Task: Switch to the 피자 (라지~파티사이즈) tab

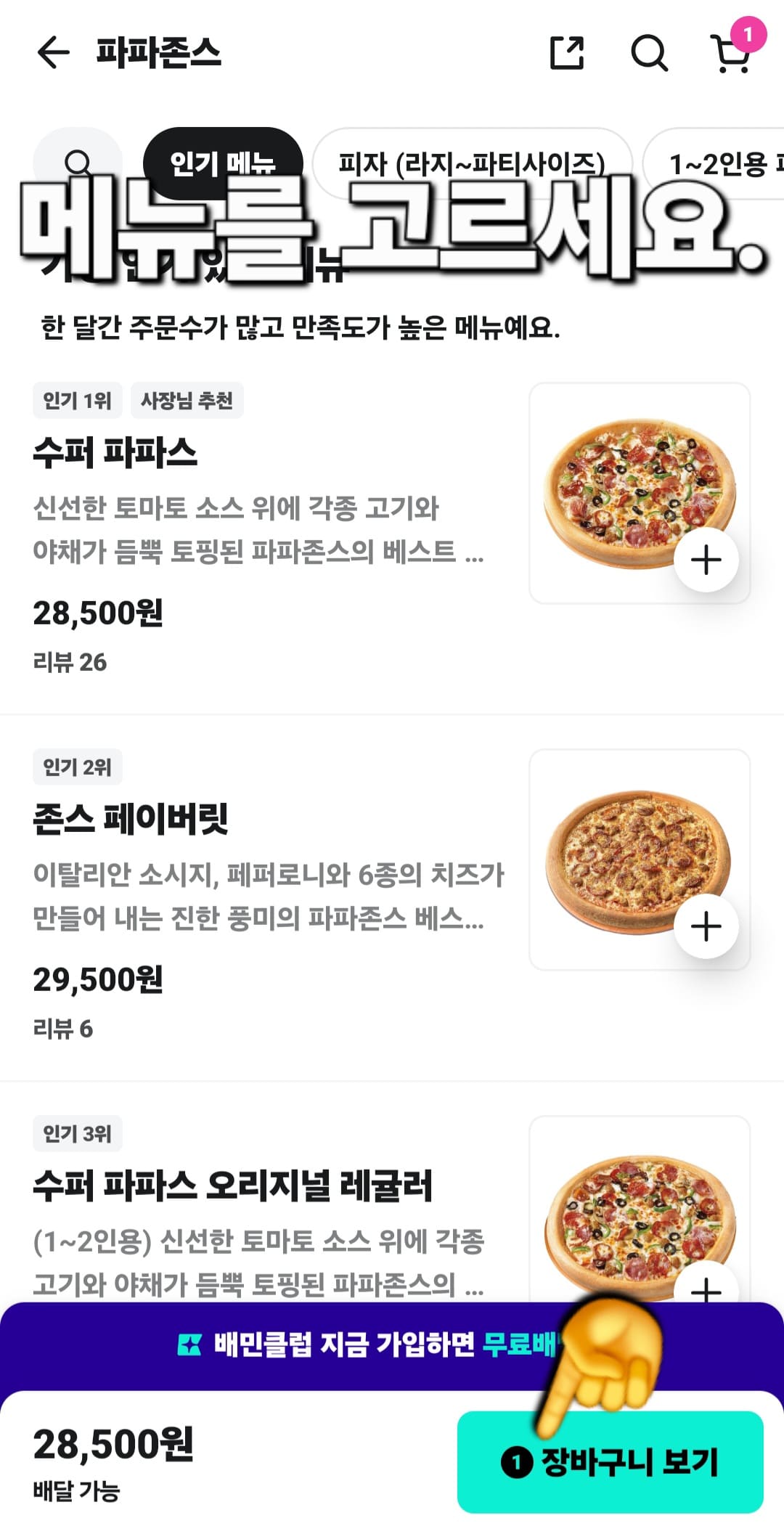Action: tap(473, 163)
